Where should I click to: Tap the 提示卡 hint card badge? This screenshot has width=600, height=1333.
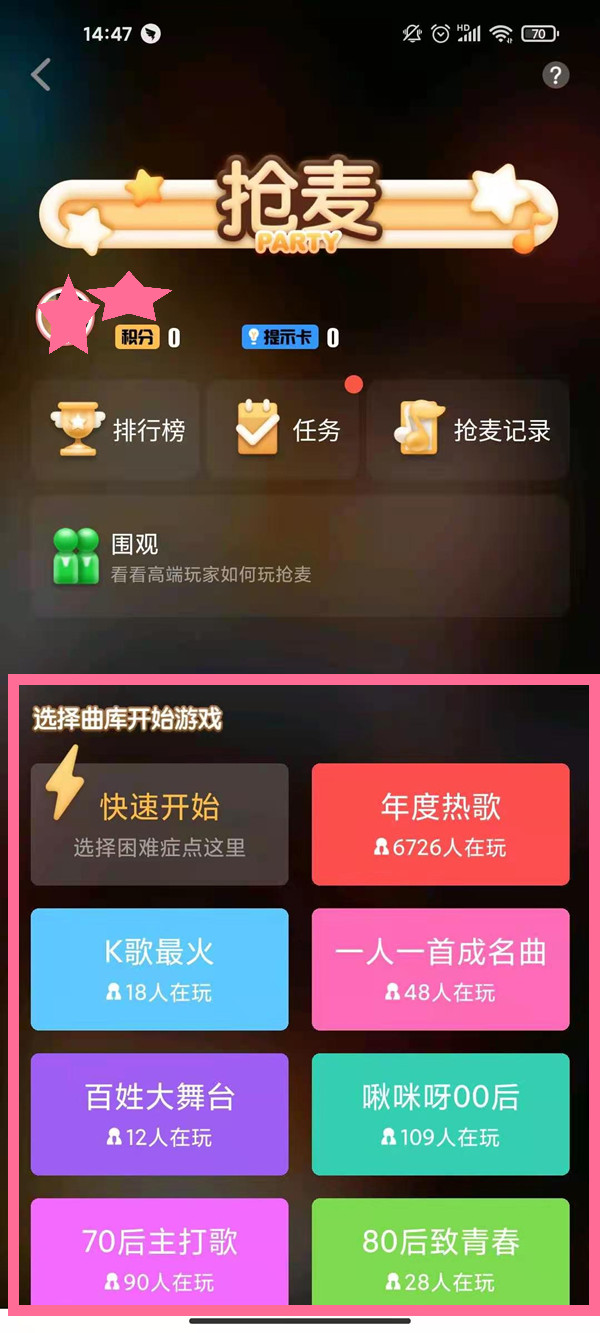[281, 337]
